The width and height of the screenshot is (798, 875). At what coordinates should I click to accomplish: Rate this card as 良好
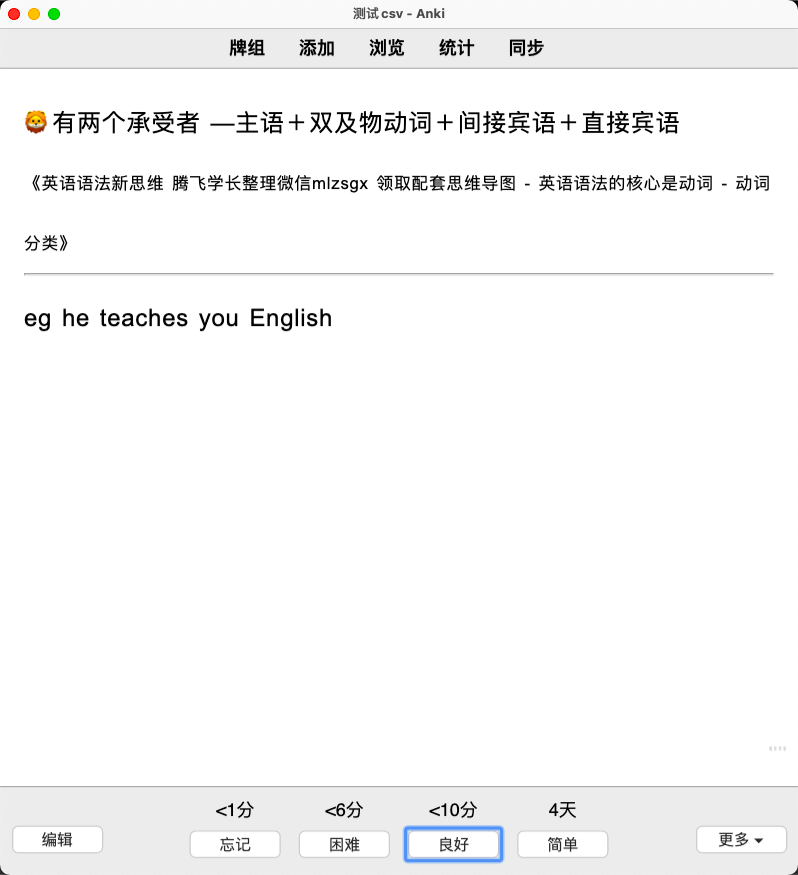pyautogui.click(x=453, y=844)
